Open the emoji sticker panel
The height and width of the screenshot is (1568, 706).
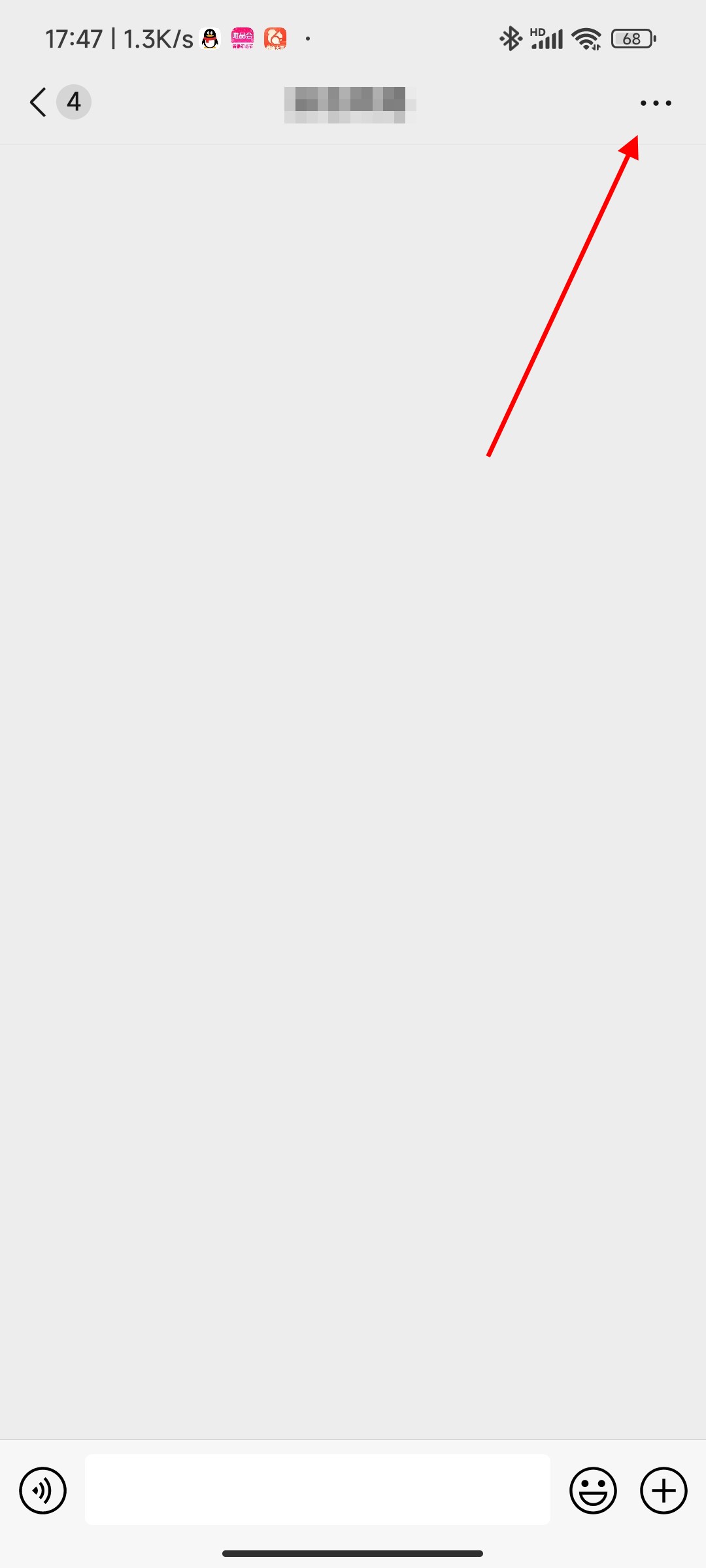pos(593,1490)
